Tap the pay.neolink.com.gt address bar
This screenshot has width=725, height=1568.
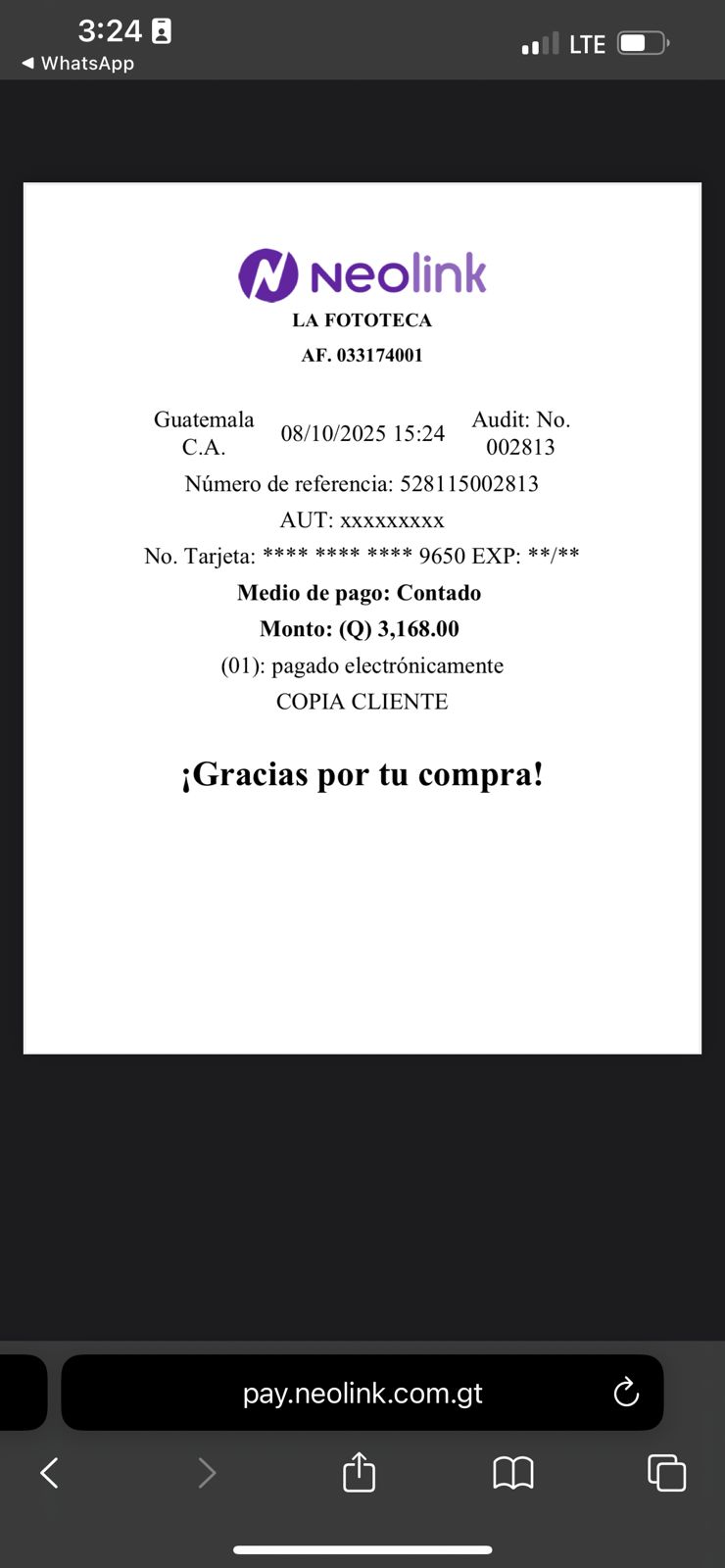point(362,1393)
